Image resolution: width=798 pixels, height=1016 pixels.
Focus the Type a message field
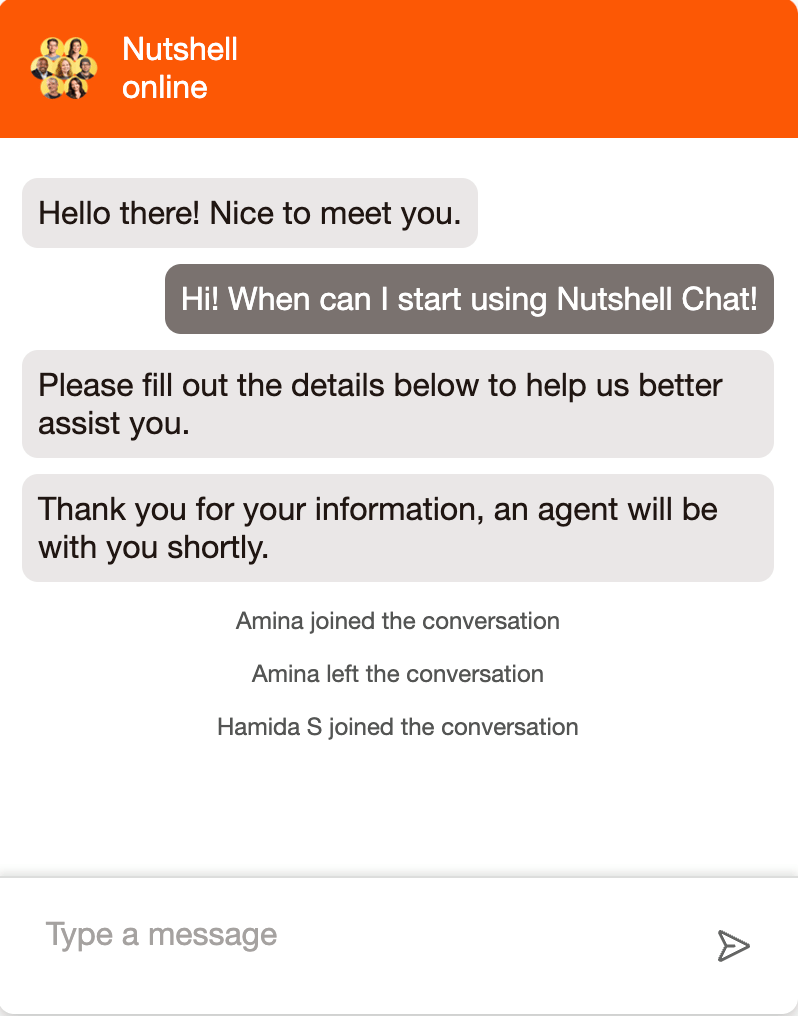360,936
